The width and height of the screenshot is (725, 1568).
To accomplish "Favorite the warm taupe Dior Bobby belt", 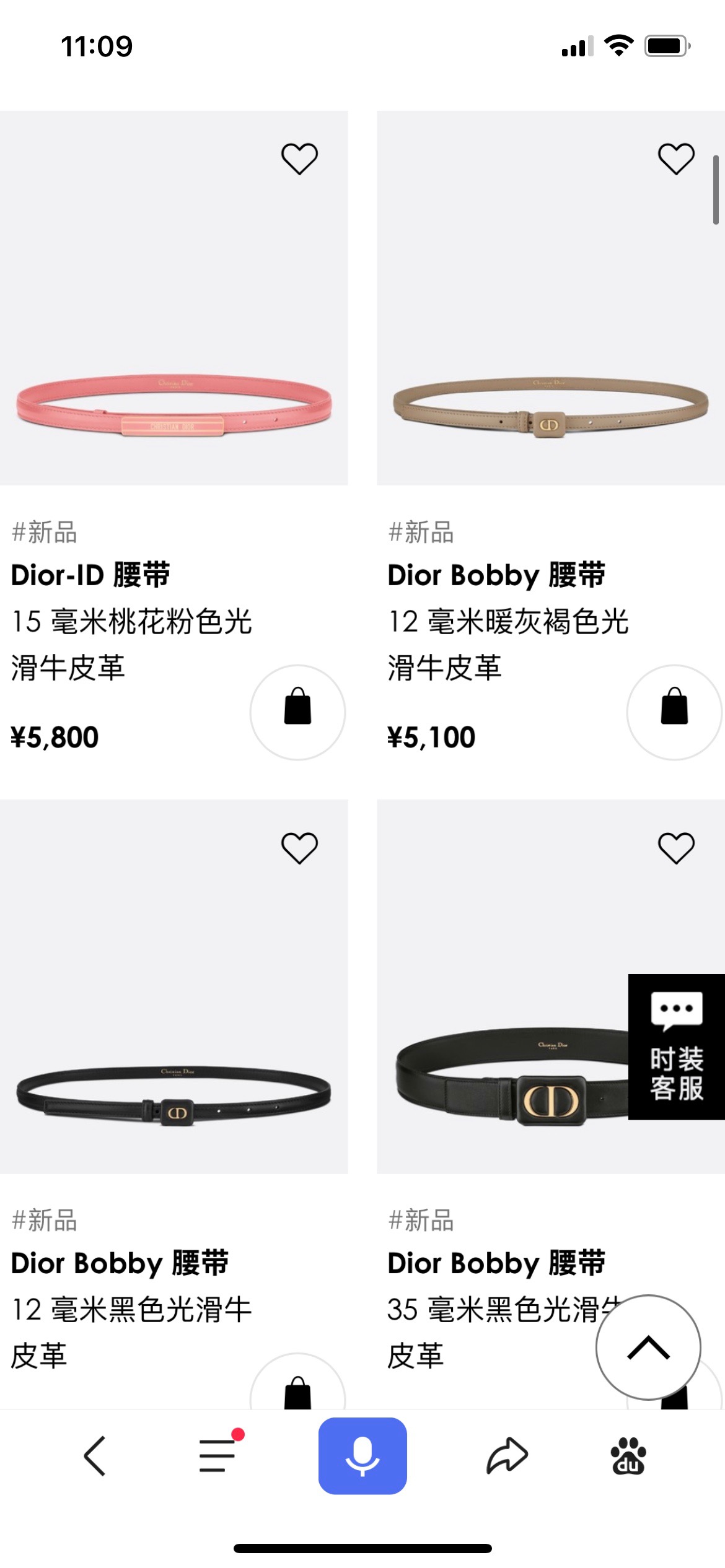I will (676, 159).
